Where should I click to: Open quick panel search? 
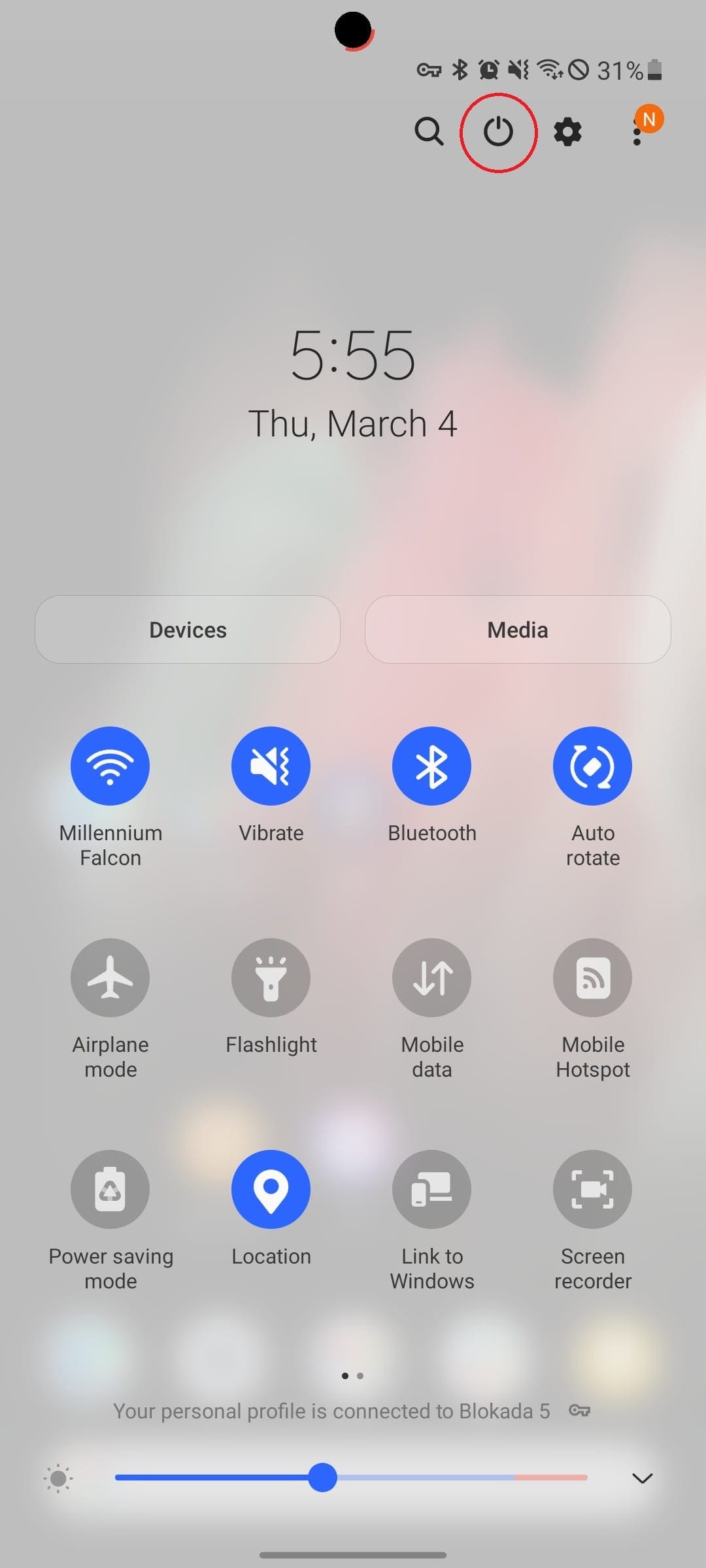[429, 132]
